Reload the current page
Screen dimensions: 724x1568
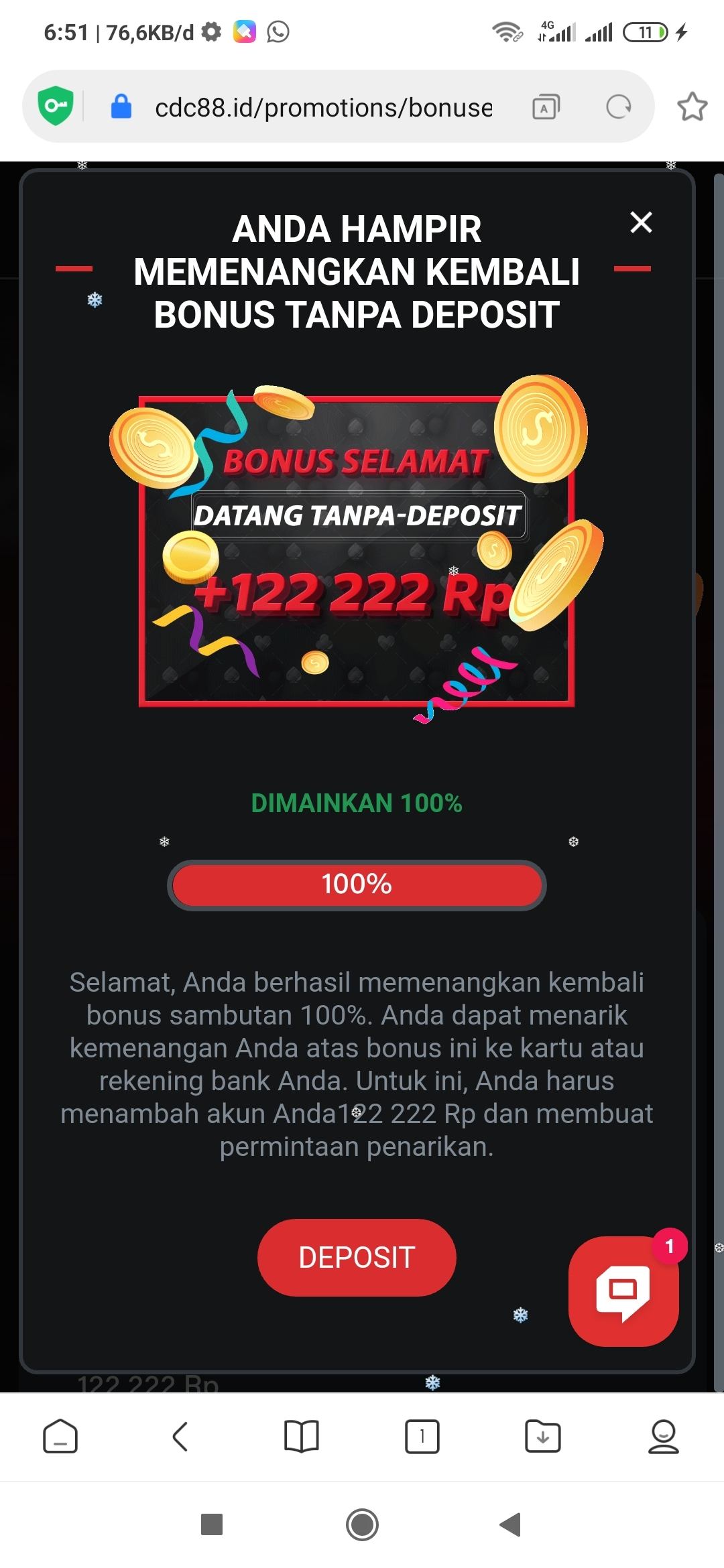(x=618, y=107)
